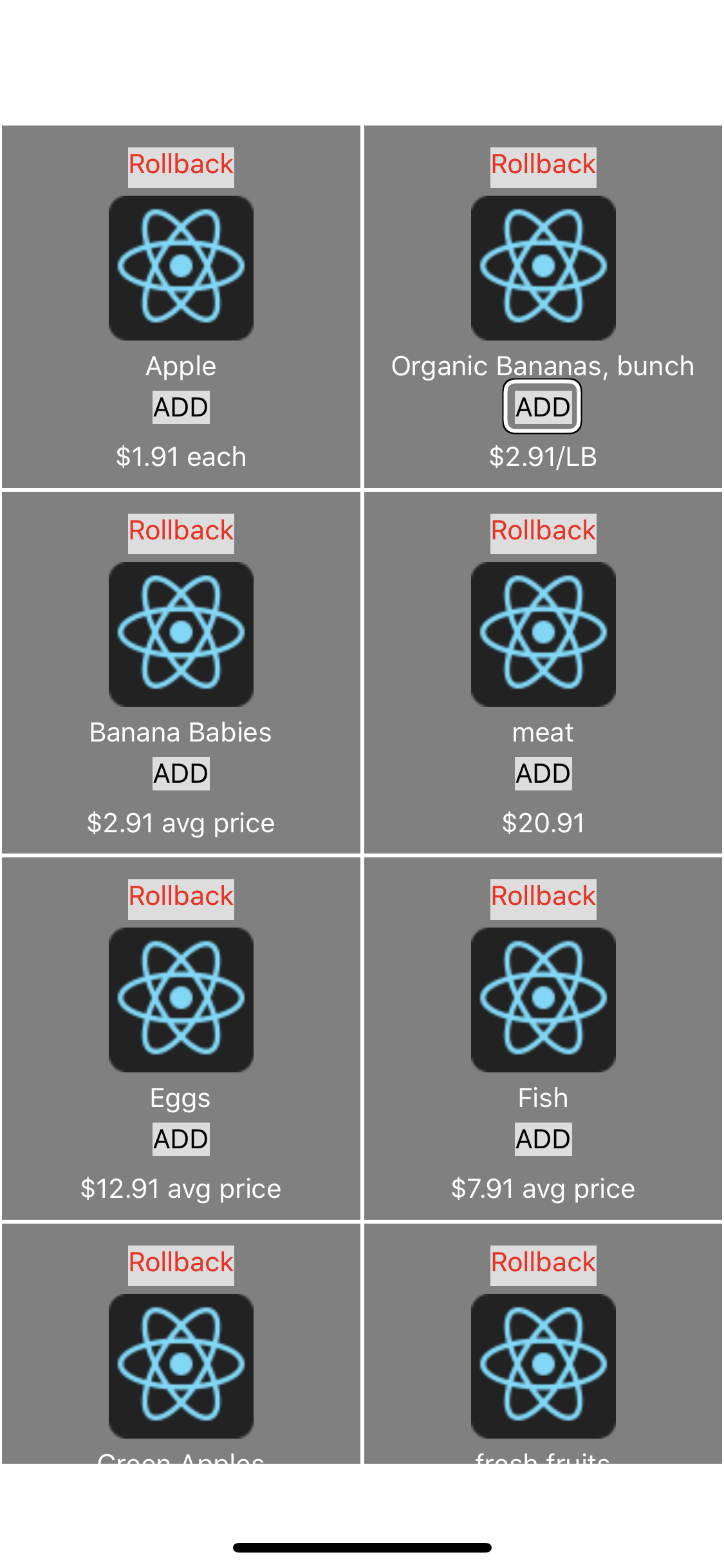The width and height of the screenshot is (724, 1568).
Task: Add Banana Babies item
Action: pyautogui.click(x=181, y=774)
